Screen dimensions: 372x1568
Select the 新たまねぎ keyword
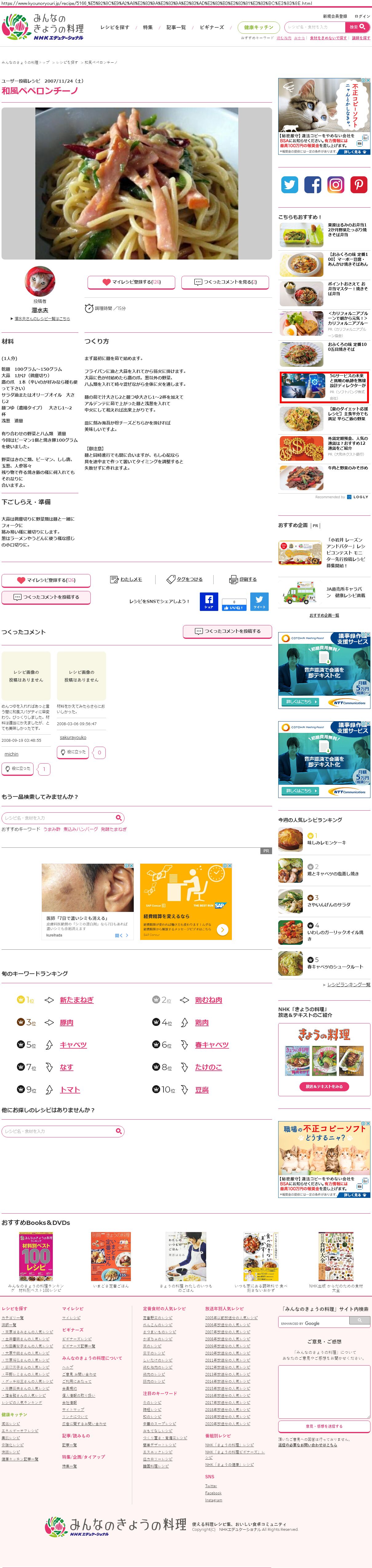(76, 1000)
